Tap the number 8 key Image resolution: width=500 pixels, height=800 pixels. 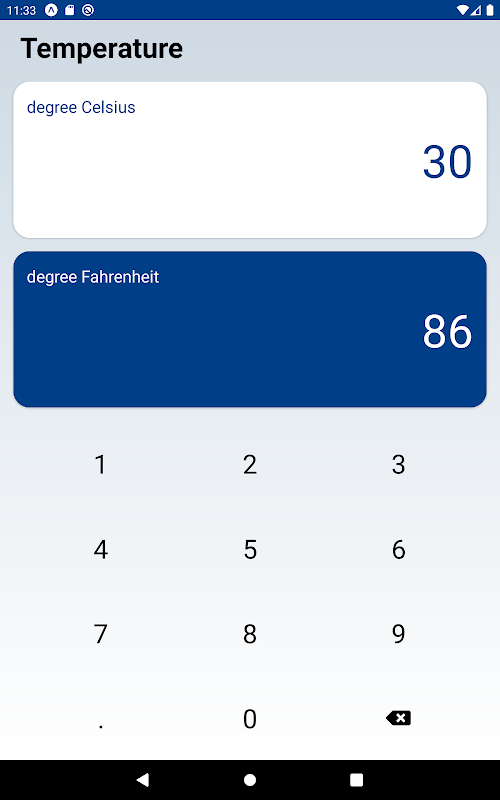coord(249,634)
